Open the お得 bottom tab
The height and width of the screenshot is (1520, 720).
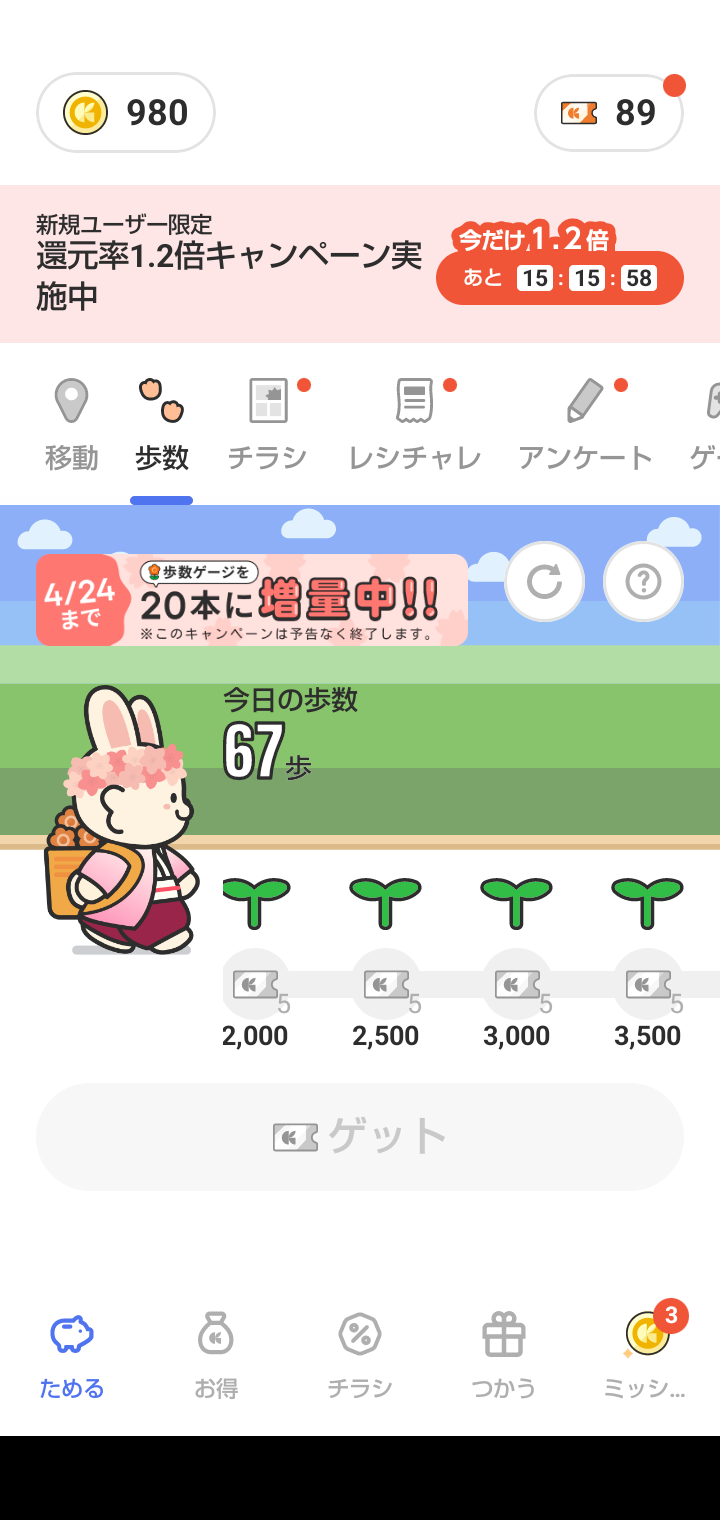coord(216,1355)
